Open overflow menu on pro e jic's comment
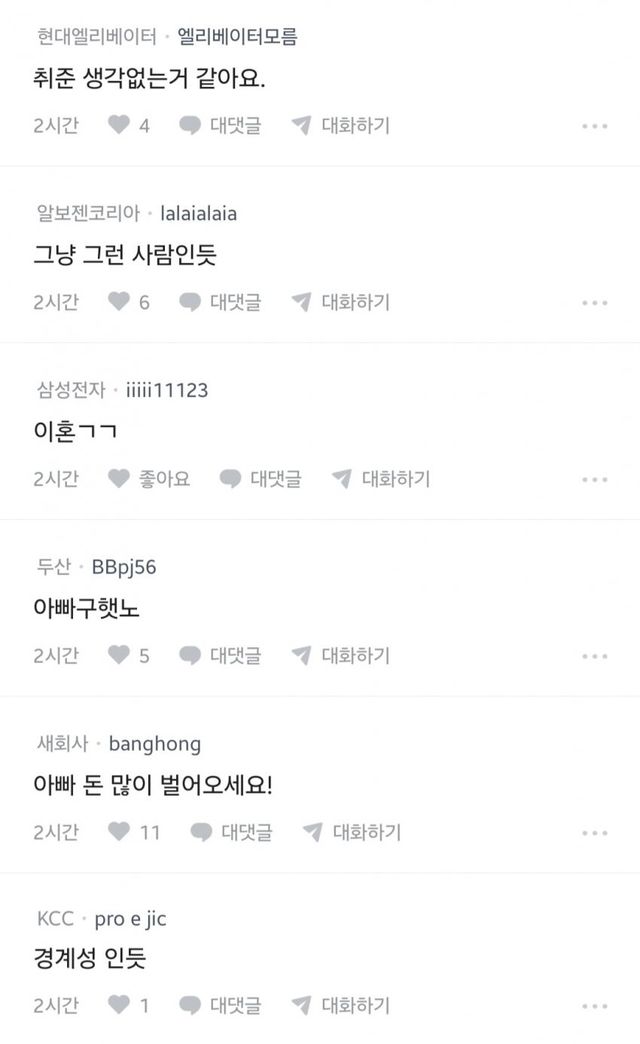This screenshot has width=640, height=1044. click(594, 1007)
